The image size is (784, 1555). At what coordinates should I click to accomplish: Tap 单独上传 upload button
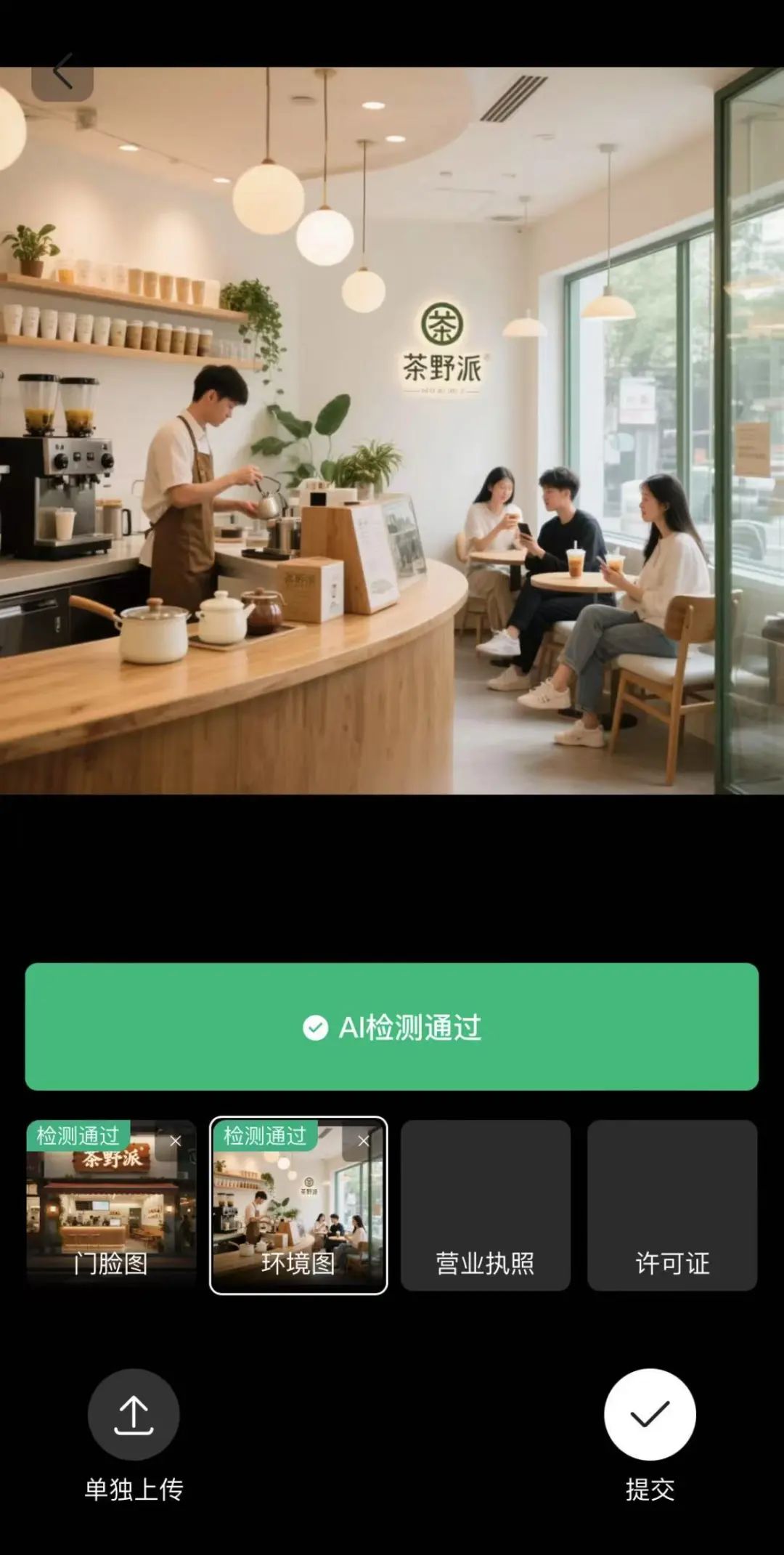(134, 1415)
